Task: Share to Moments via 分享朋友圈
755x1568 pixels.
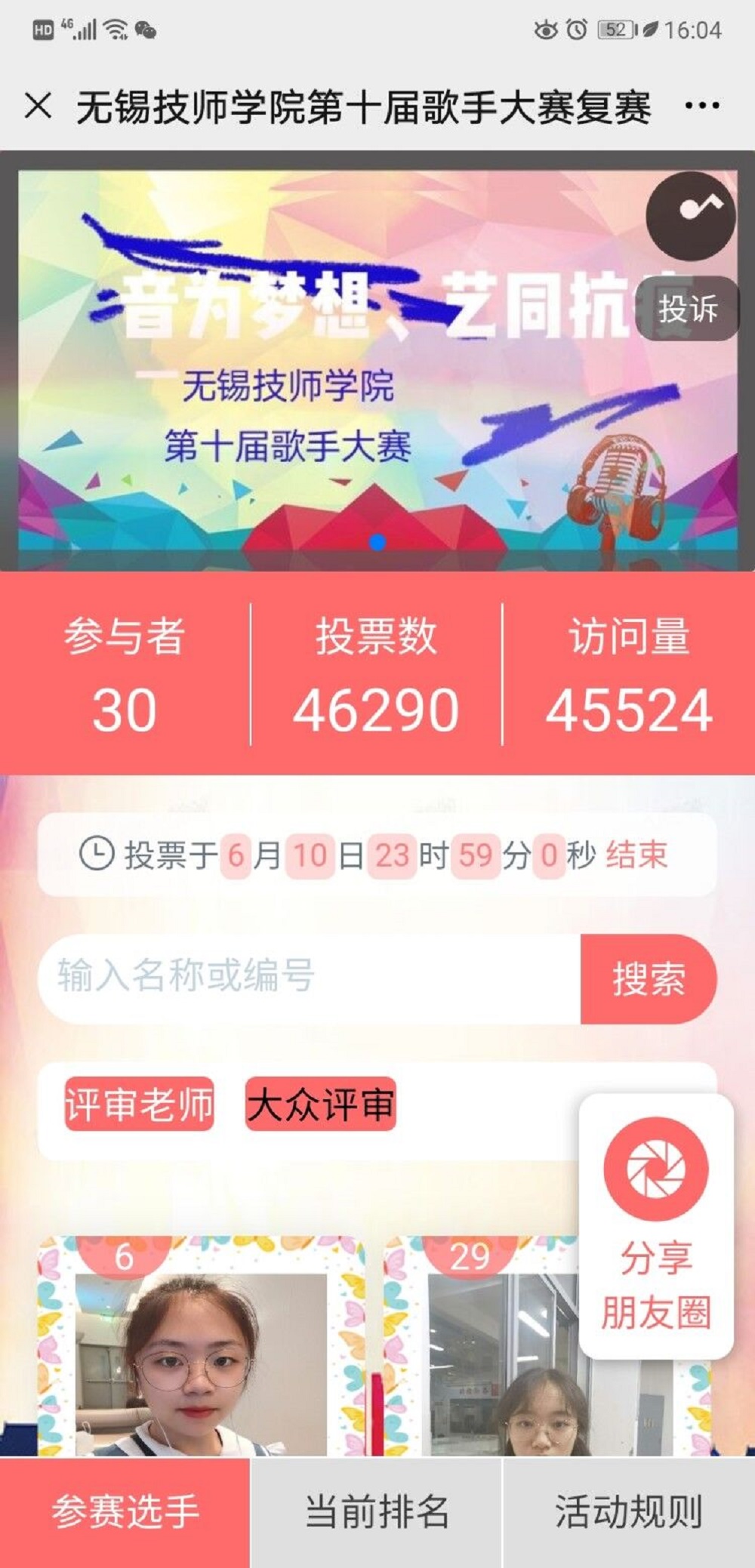Action: [655, 1225]
